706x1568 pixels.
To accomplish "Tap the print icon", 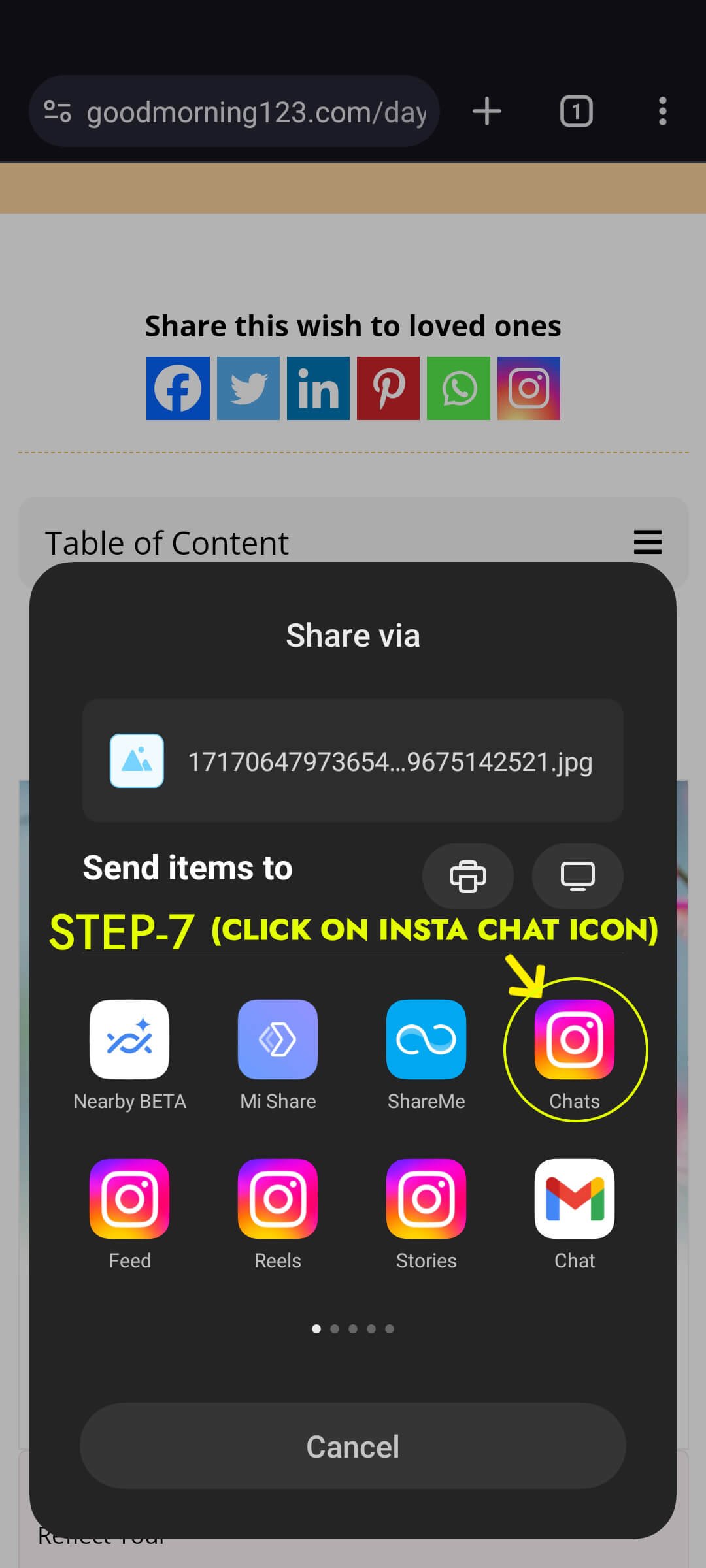I will click(x=468, y=876).
